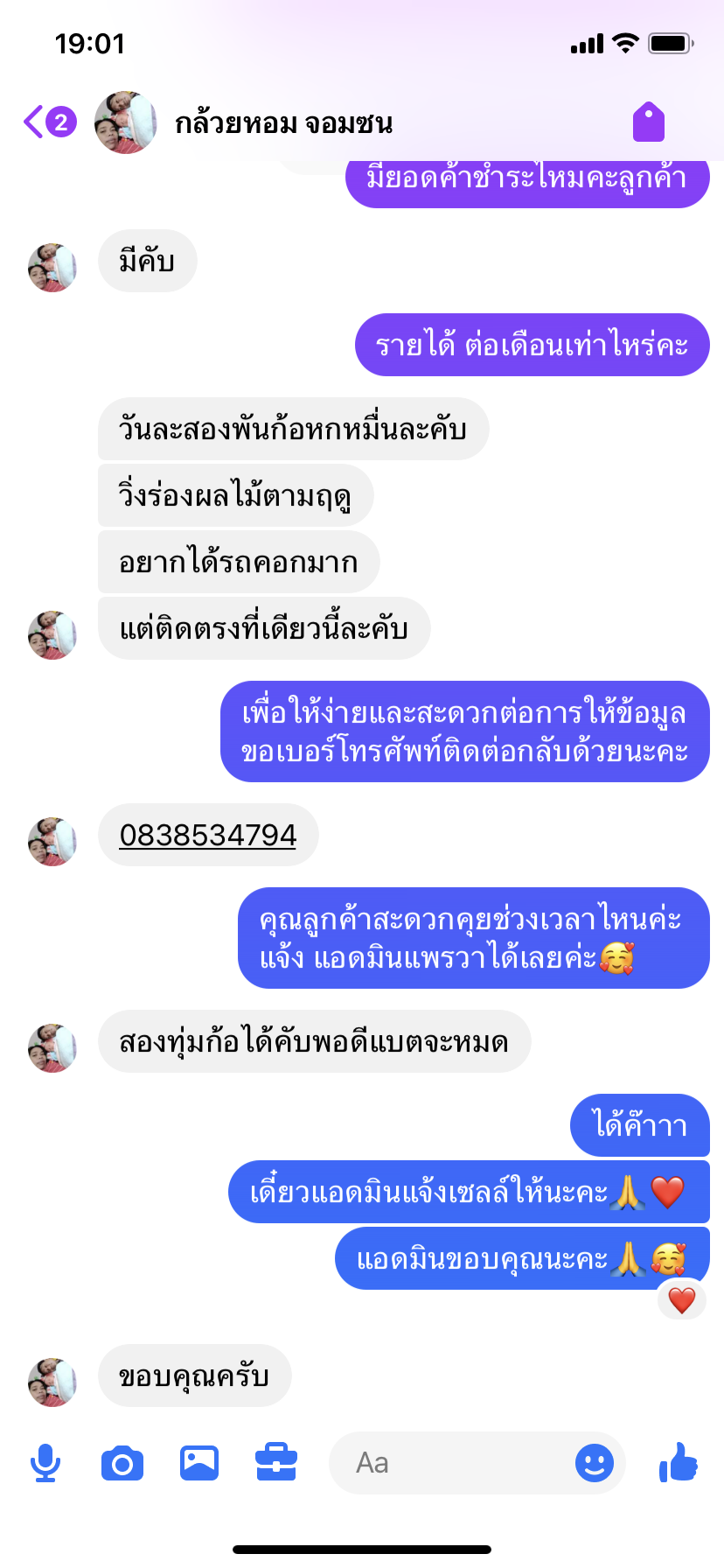Open the photo gallery picker
Screen dimensions: 724x1568
pyautogui.click(x=199, y=1463)
